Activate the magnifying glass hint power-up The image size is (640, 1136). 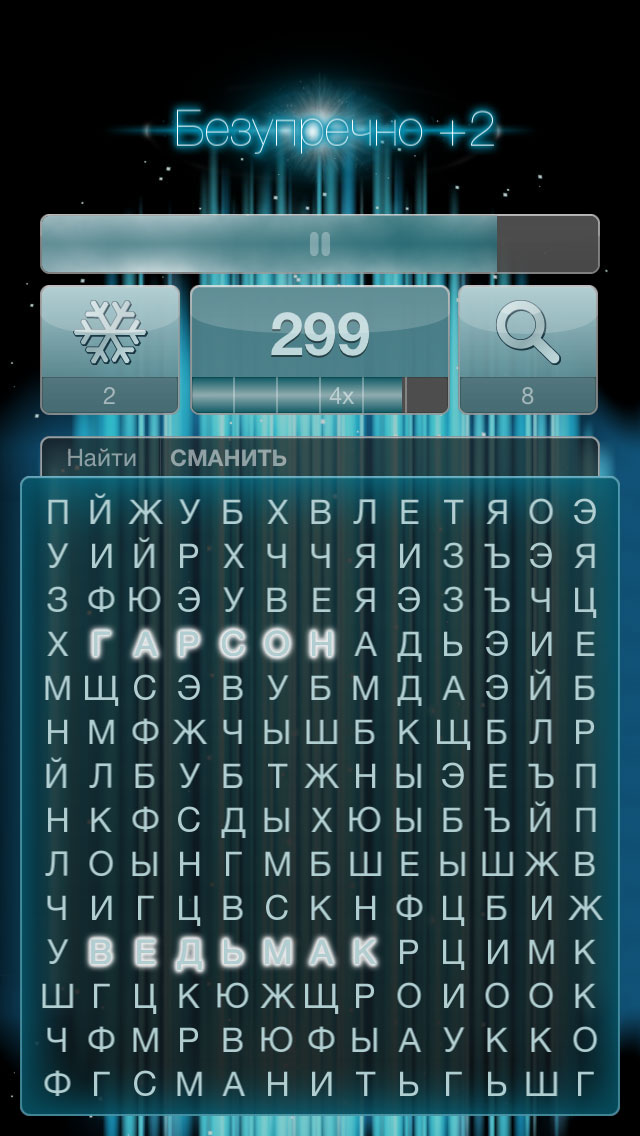point(528,349)
